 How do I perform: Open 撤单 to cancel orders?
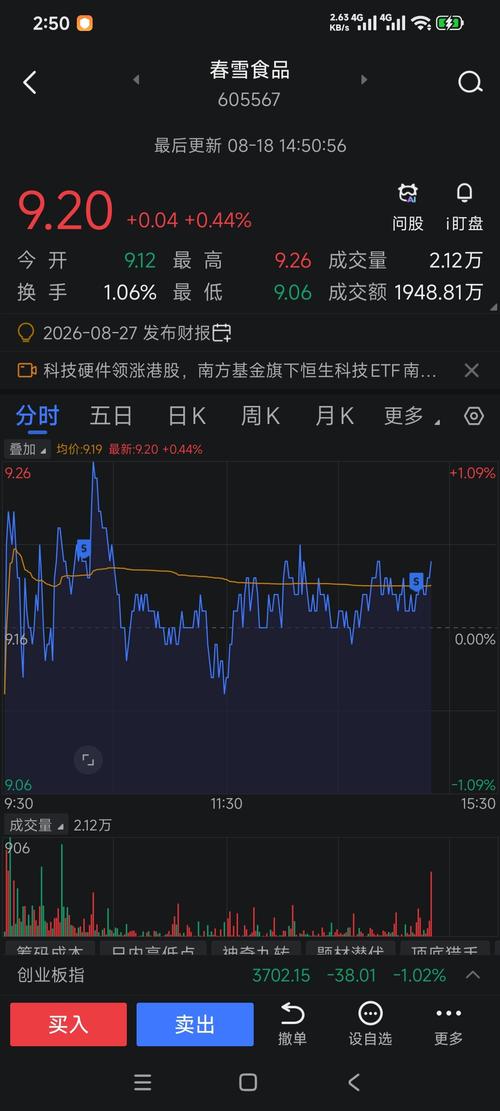292,1025
